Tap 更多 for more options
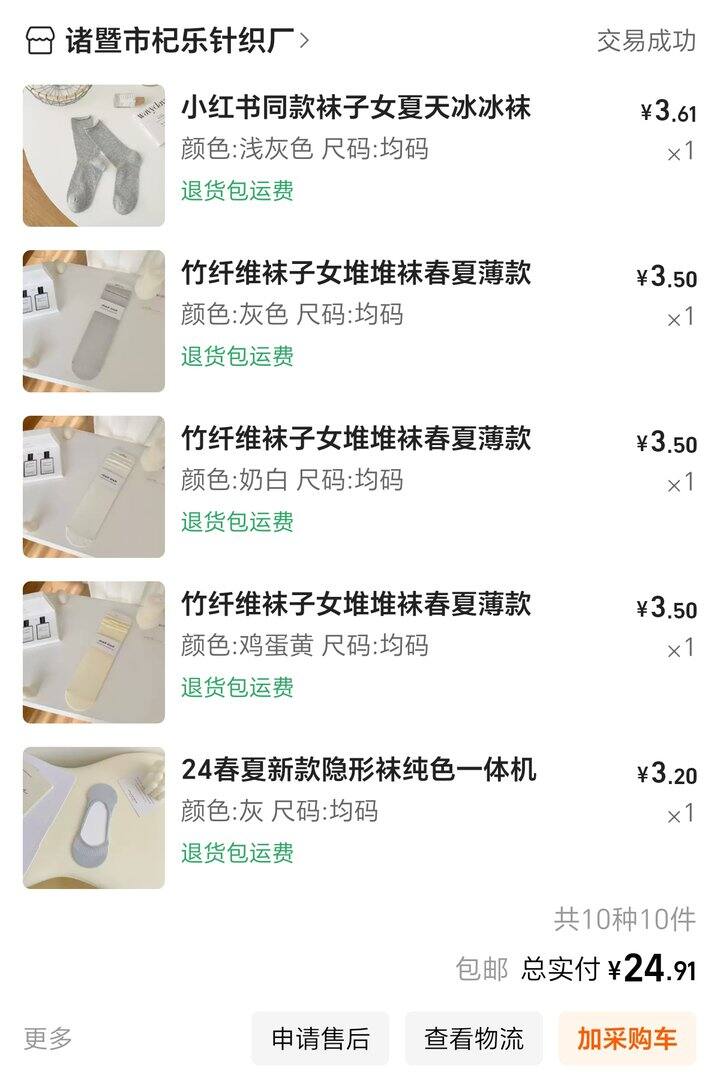 48,1038
